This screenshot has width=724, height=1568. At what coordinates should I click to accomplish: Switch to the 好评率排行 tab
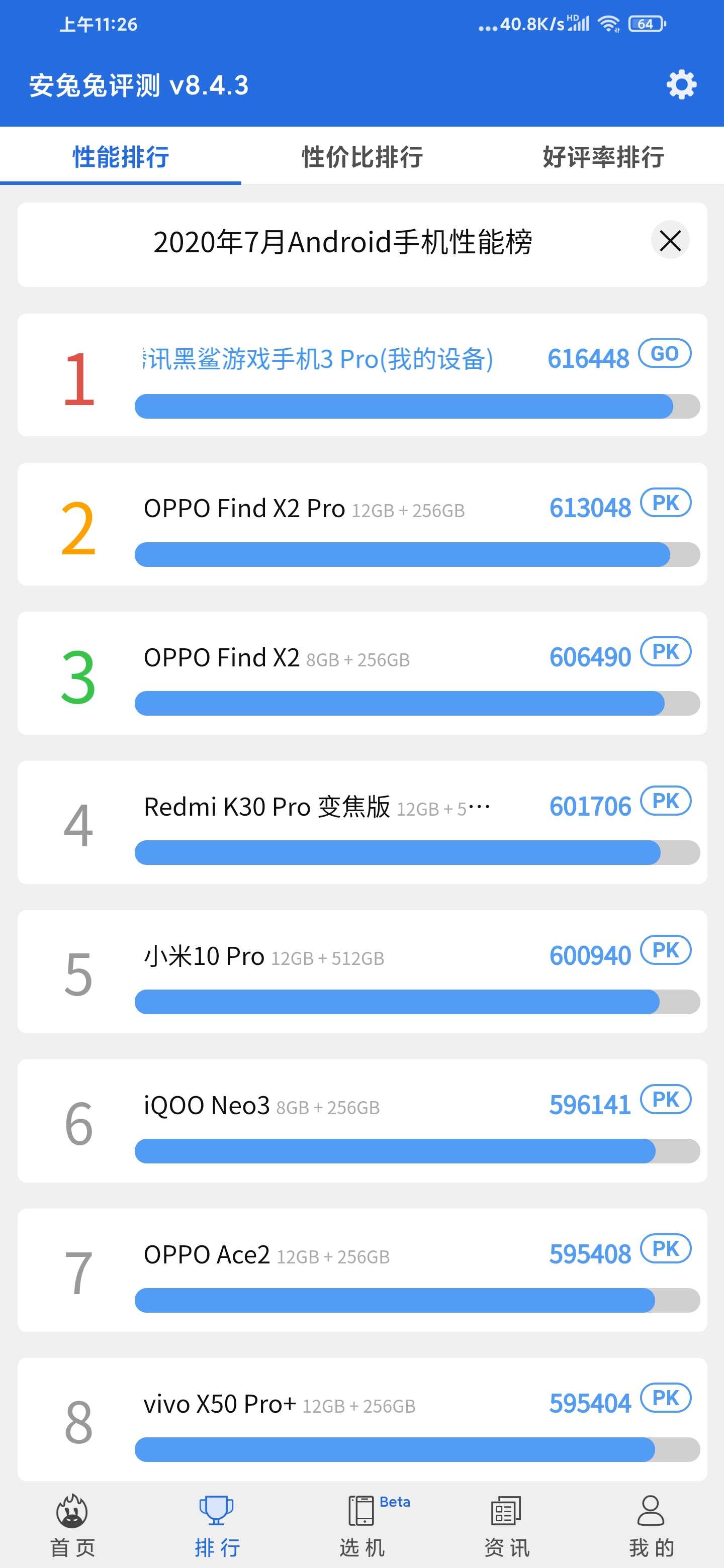pos(603,156)
